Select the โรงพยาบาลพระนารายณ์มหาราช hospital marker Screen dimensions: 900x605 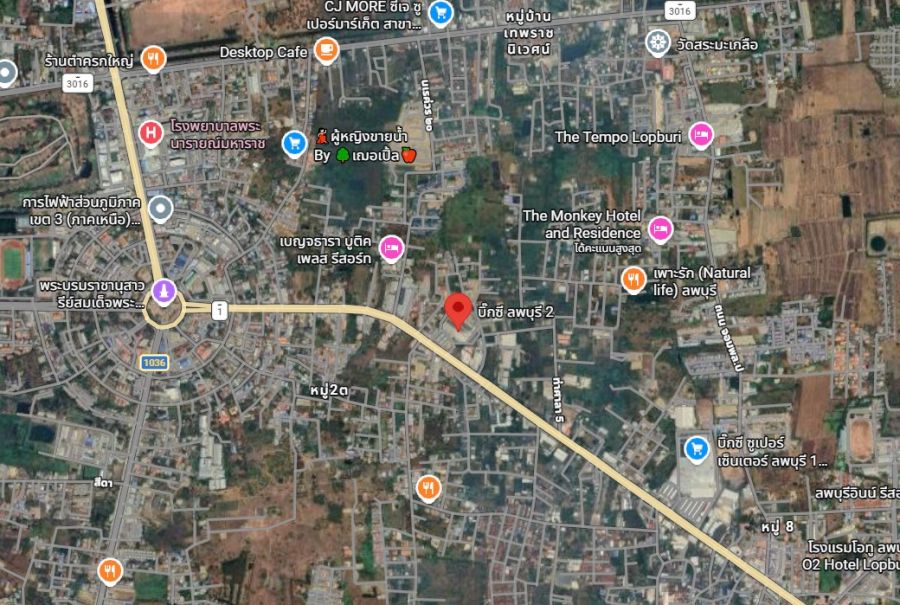[150, 132]
